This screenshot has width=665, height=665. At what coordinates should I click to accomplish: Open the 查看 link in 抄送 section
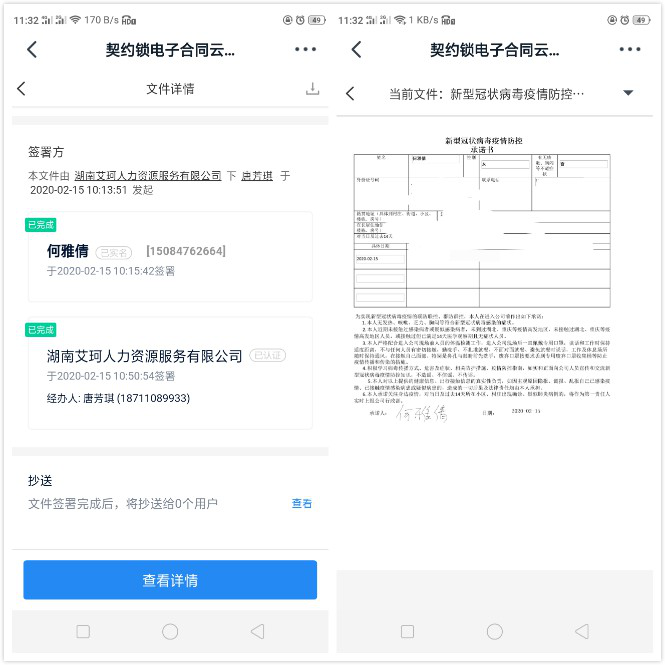point(302,503)
